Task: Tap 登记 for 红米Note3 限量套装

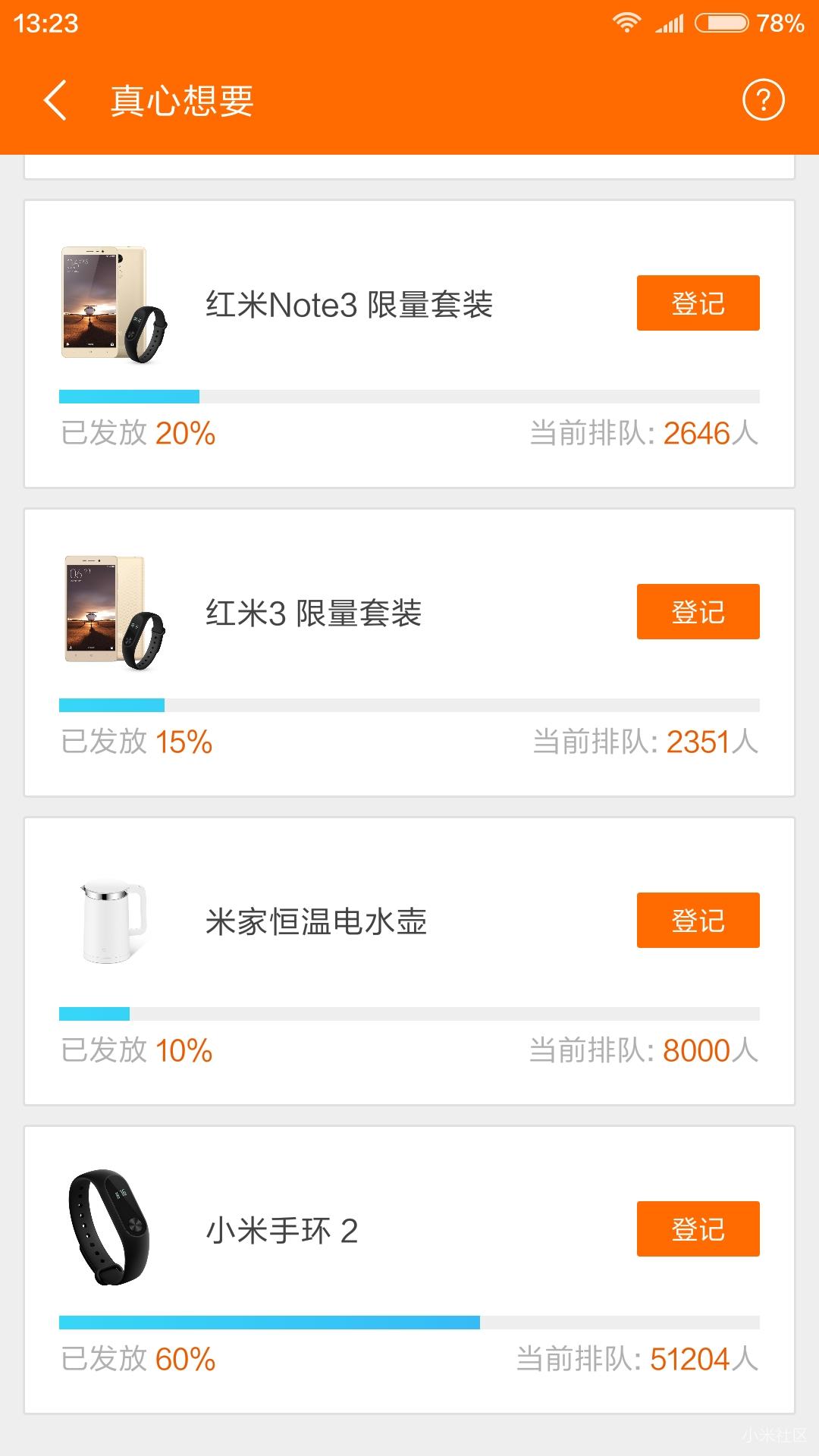Action: point(698,303)
